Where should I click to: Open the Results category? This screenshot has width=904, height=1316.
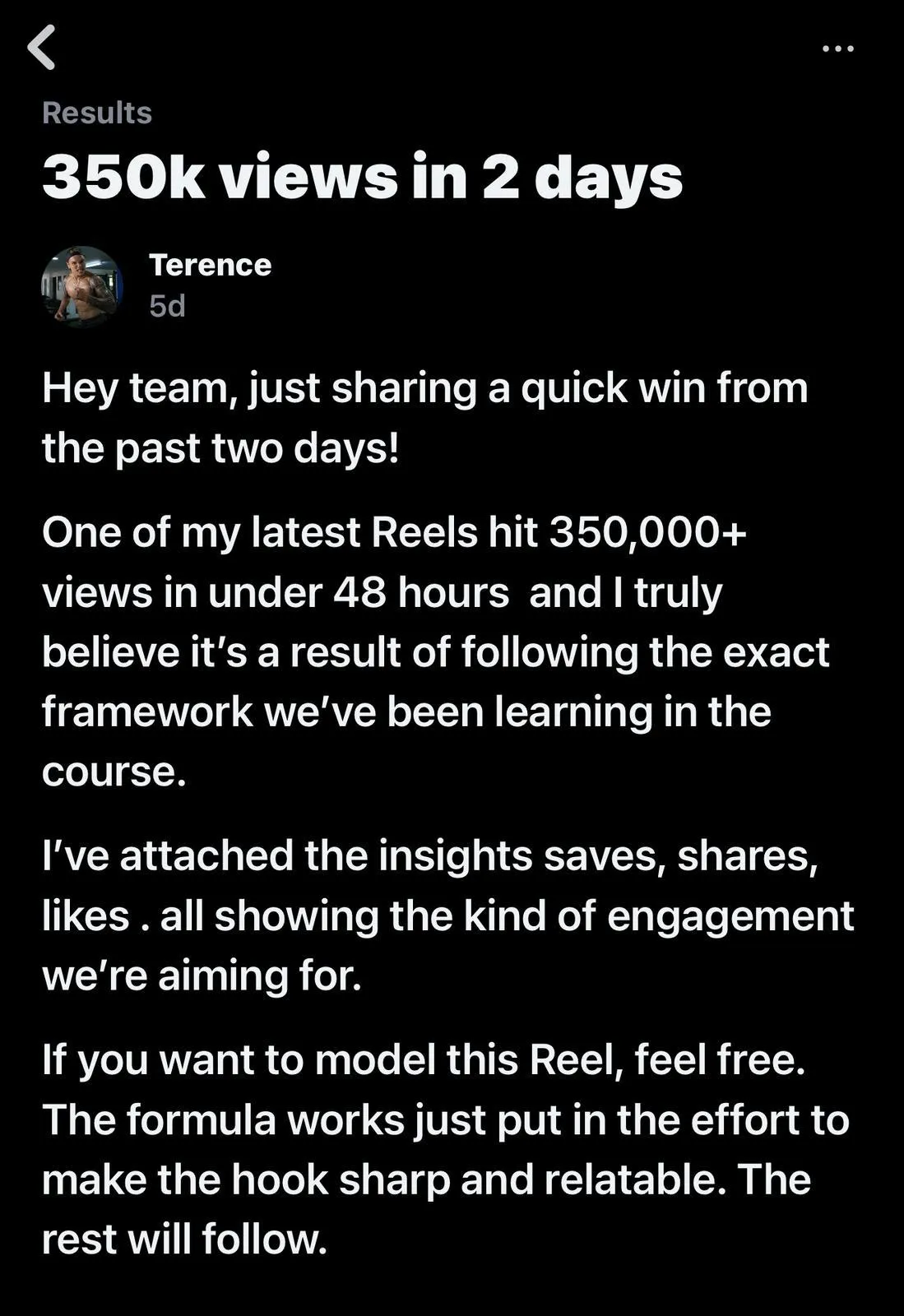(x=97, y=113)
